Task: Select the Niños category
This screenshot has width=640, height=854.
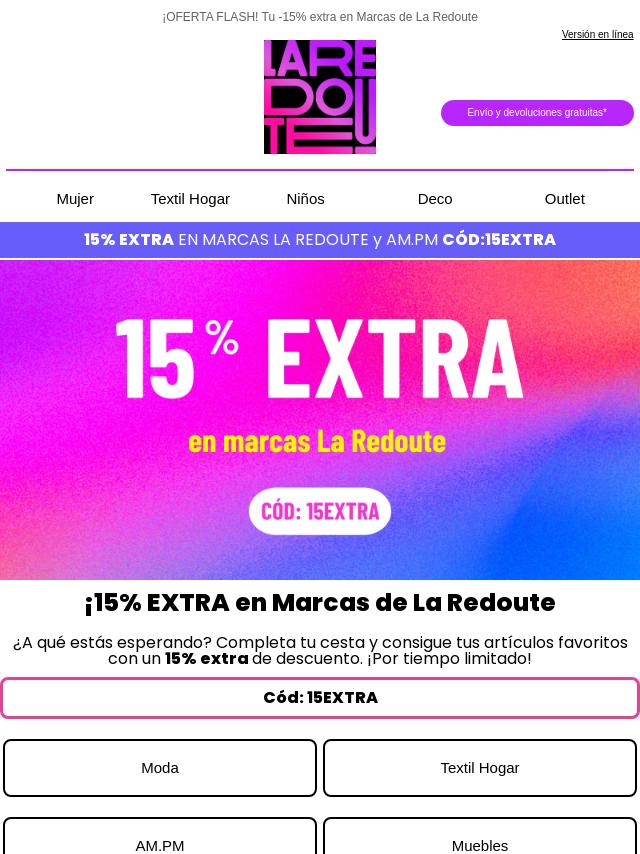Action: pyautogui.click(x=305, y=199)
